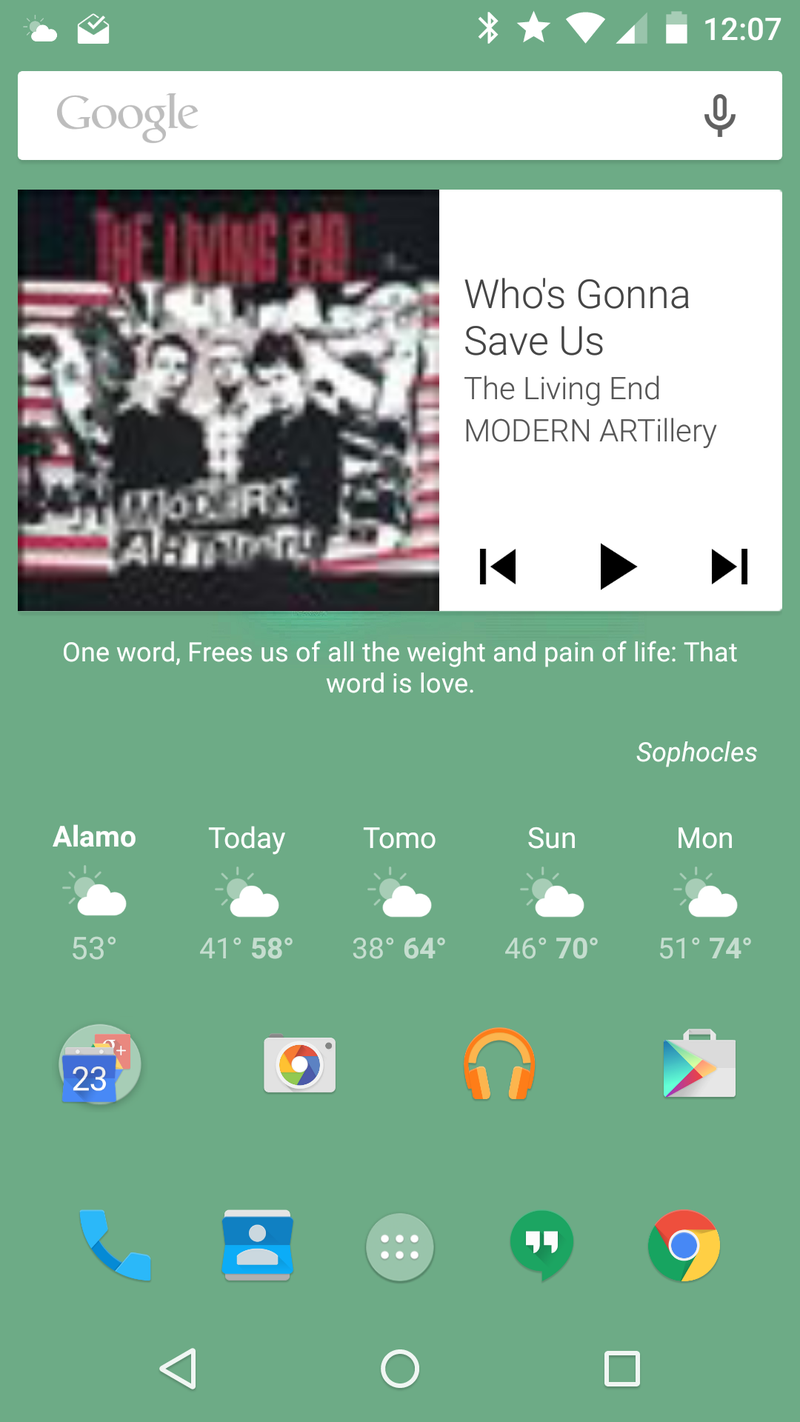
Task: Show recent apps
Action: (621, 1368)
